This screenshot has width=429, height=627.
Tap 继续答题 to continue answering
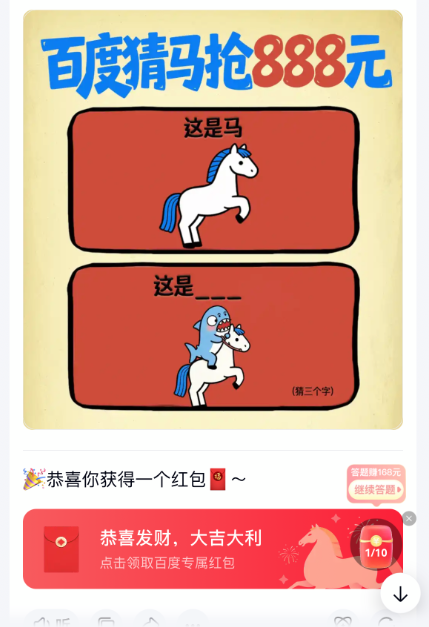375,489
